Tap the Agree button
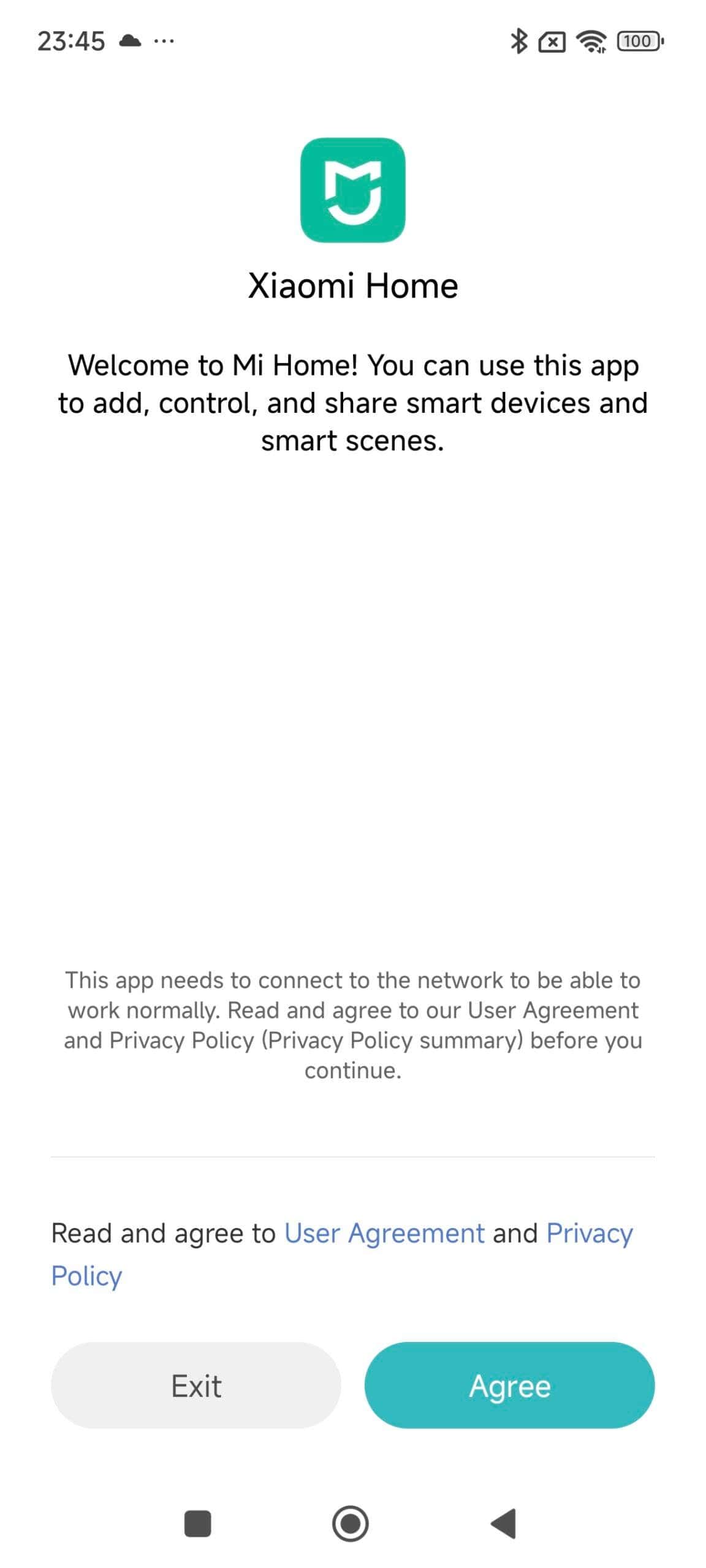Screen dimensions: 706x1568 (509, 1385)
